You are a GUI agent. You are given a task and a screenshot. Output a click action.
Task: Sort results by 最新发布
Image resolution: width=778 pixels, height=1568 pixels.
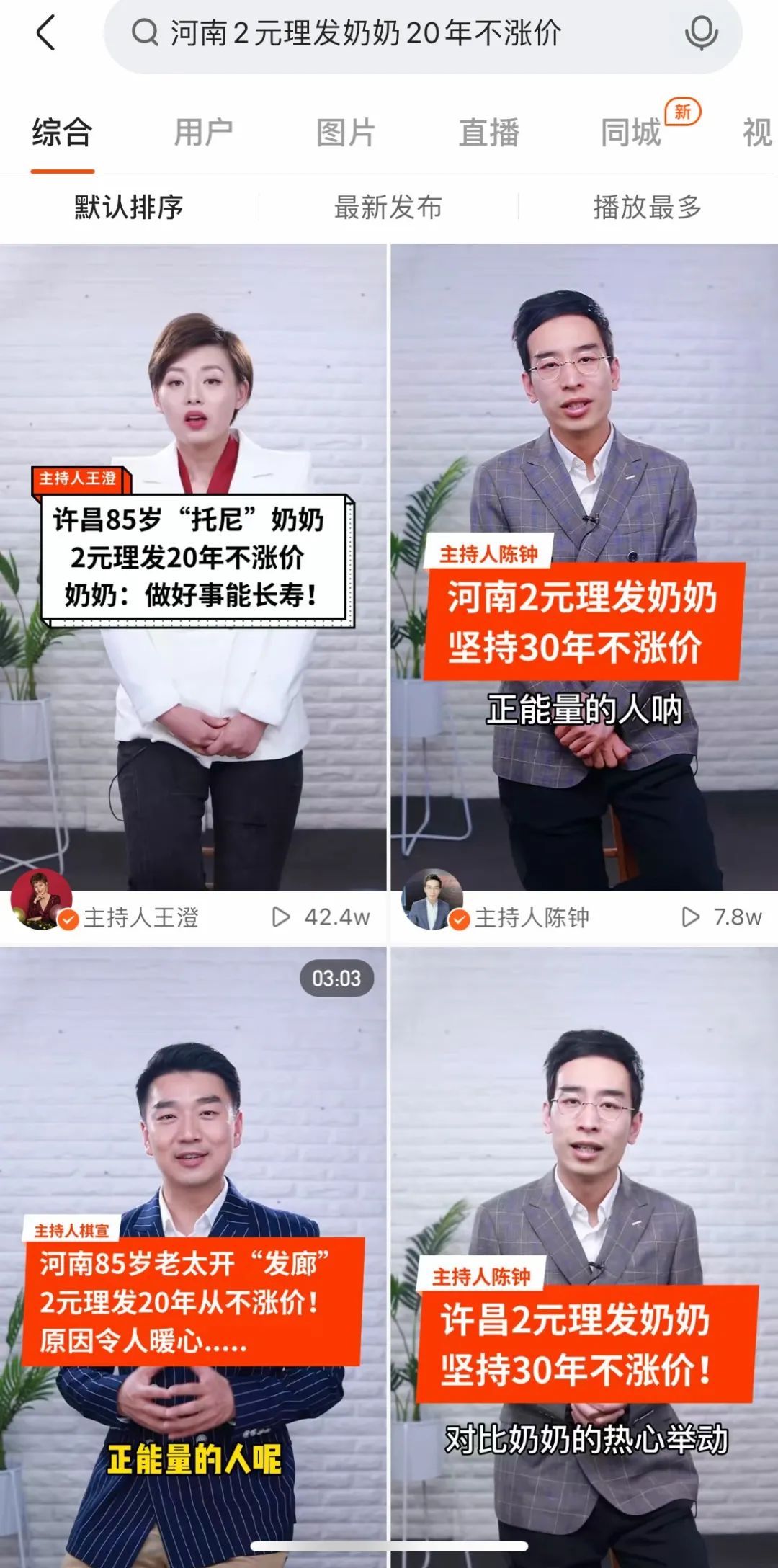(x=388, y=208)
